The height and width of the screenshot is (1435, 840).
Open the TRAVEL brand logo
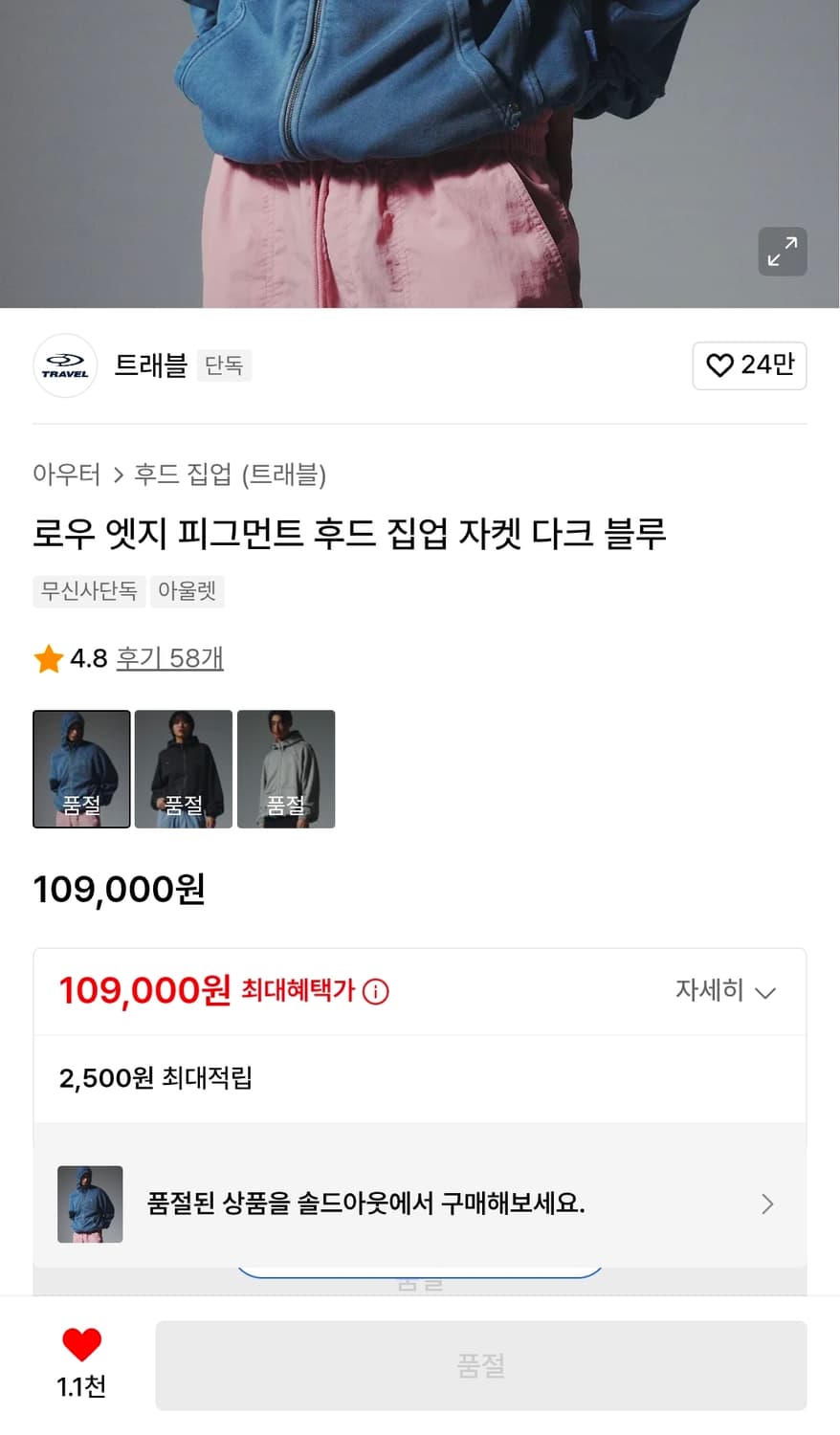65,365
